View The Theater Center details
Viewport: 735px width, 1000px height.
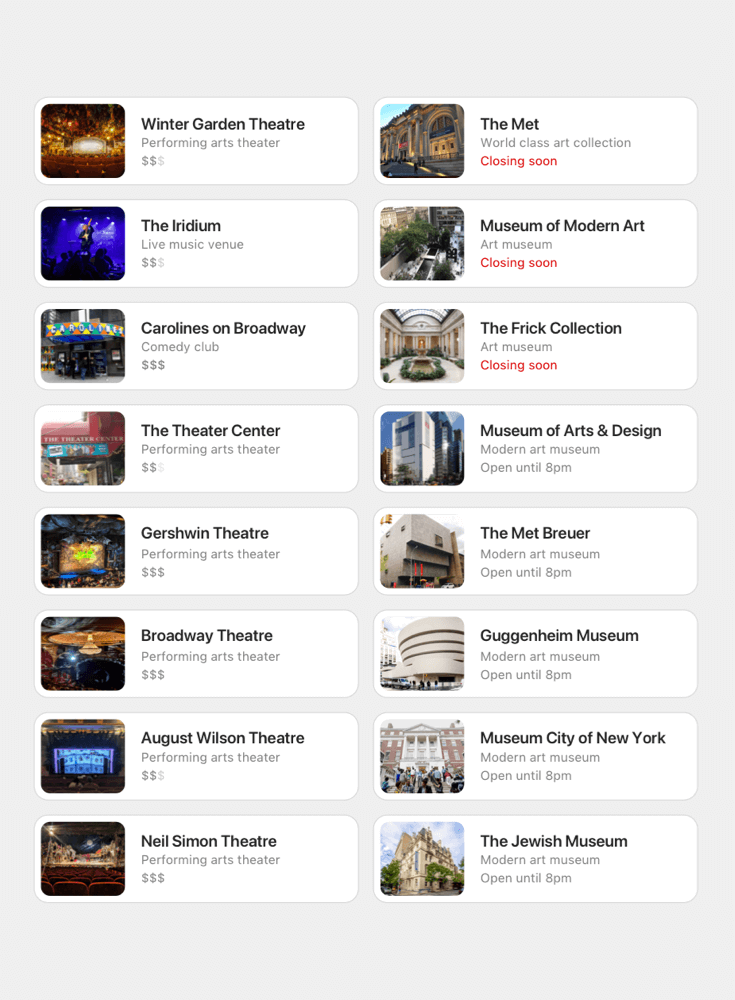196,448
